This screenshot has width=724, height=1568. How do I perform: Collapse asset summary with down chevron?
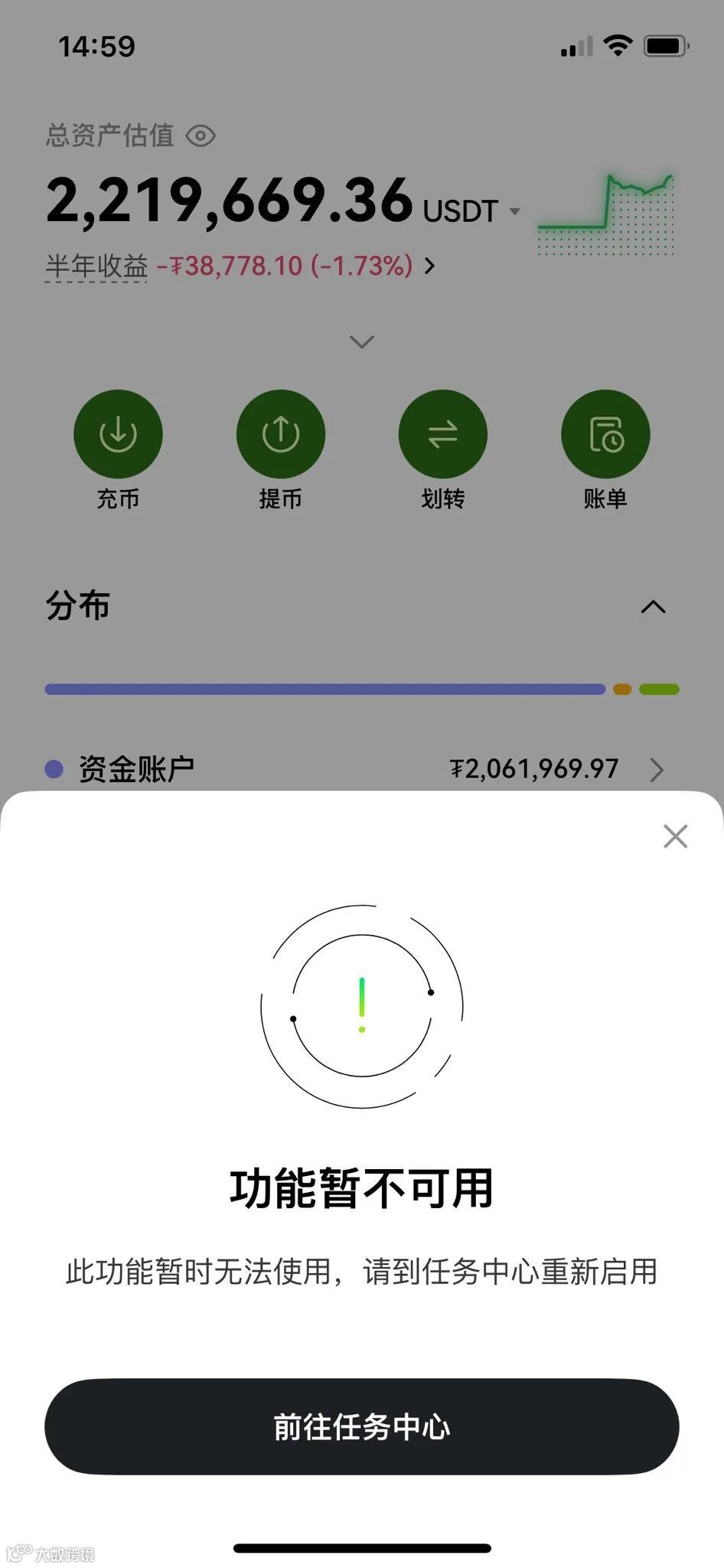pos(361,342)
